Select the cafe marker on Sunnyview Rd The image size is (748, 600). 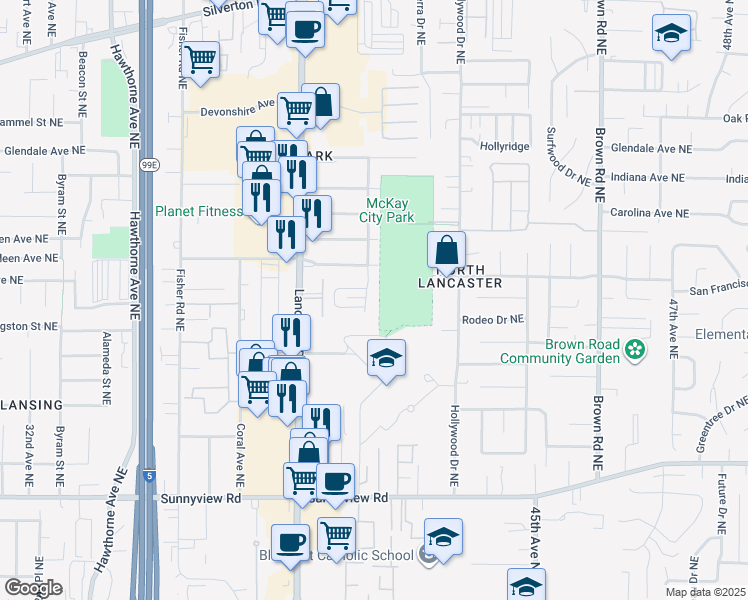[335, 480]
